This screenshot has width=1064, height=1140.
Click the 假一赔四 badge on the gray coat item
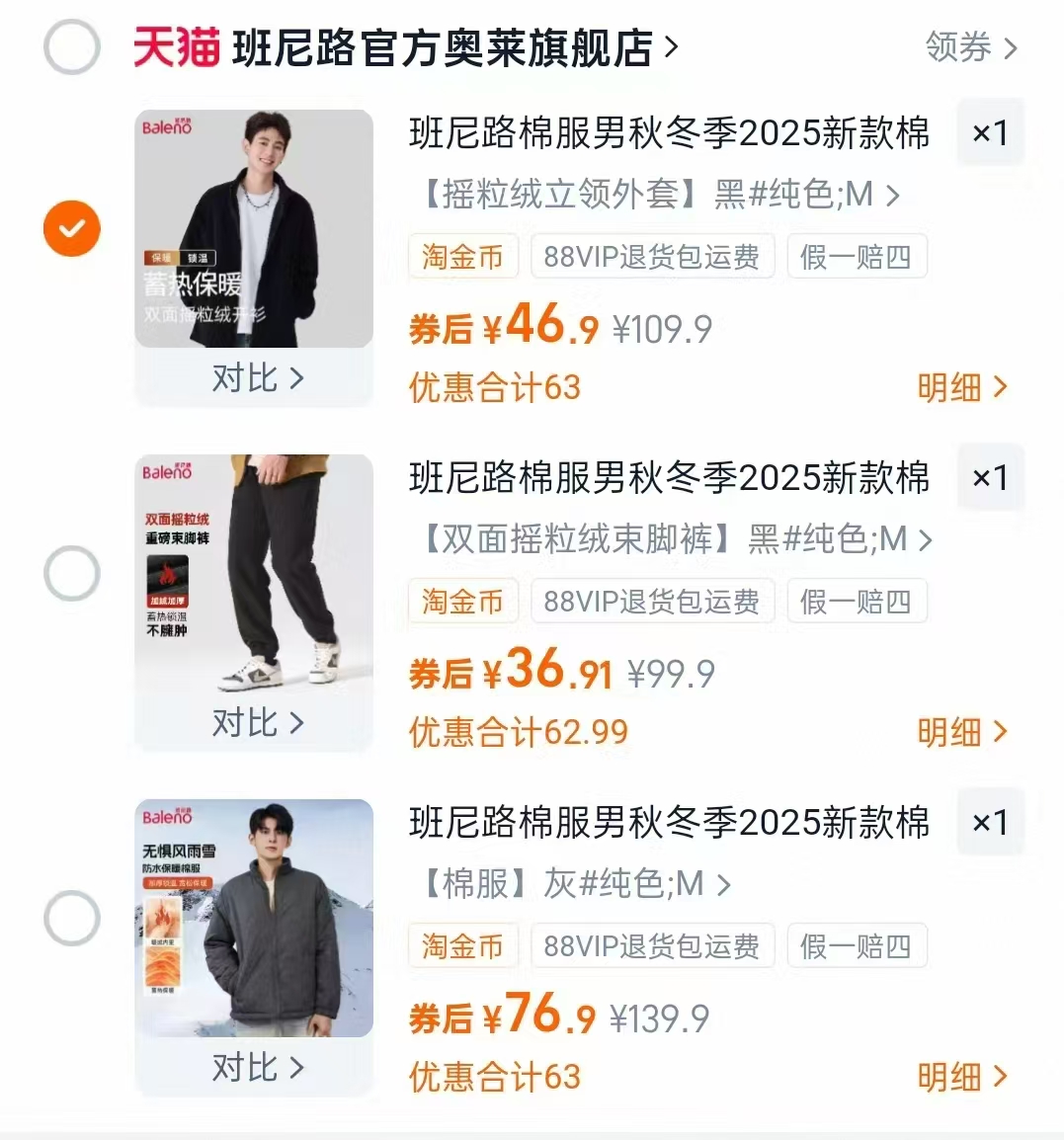point(857,945)
